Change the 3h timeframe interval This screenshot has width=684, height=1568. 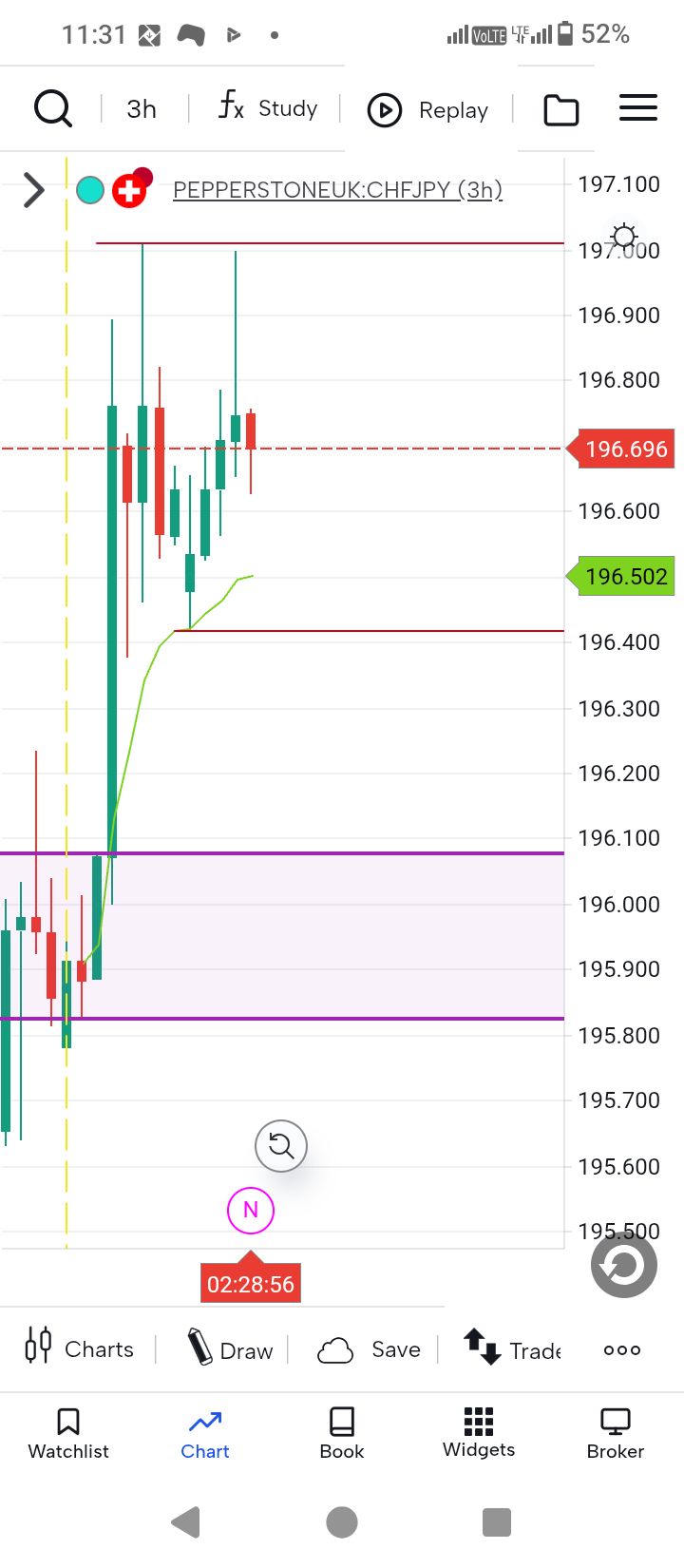click(x=142, y=109)
